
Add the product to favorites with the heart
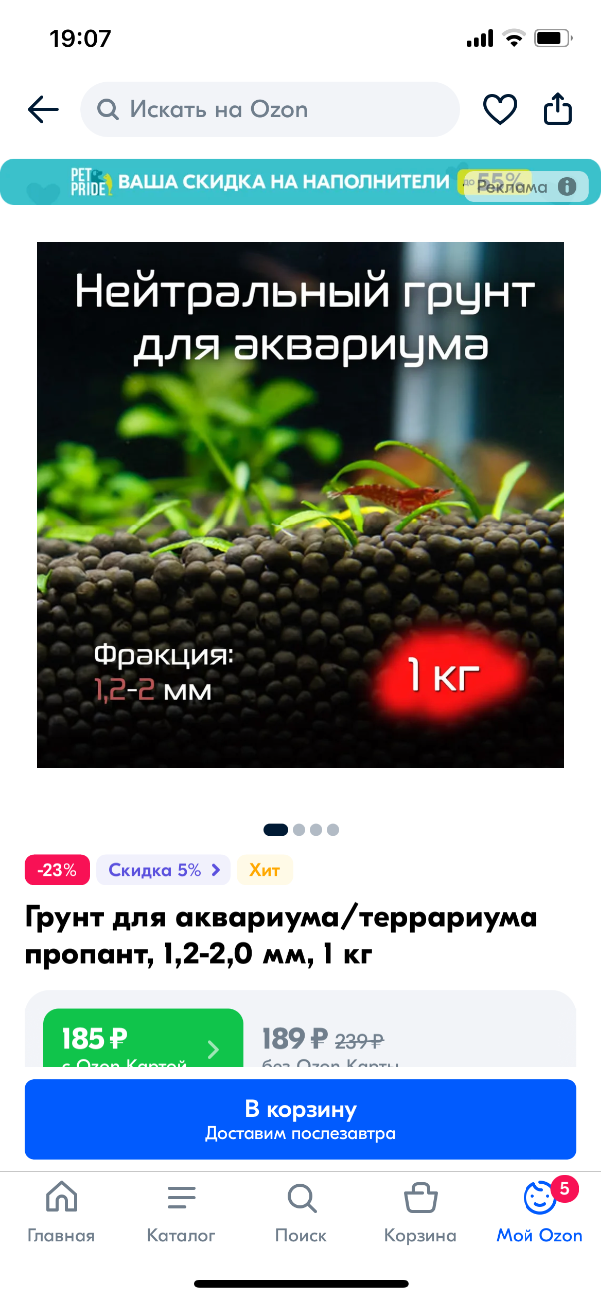pos(500,110)
